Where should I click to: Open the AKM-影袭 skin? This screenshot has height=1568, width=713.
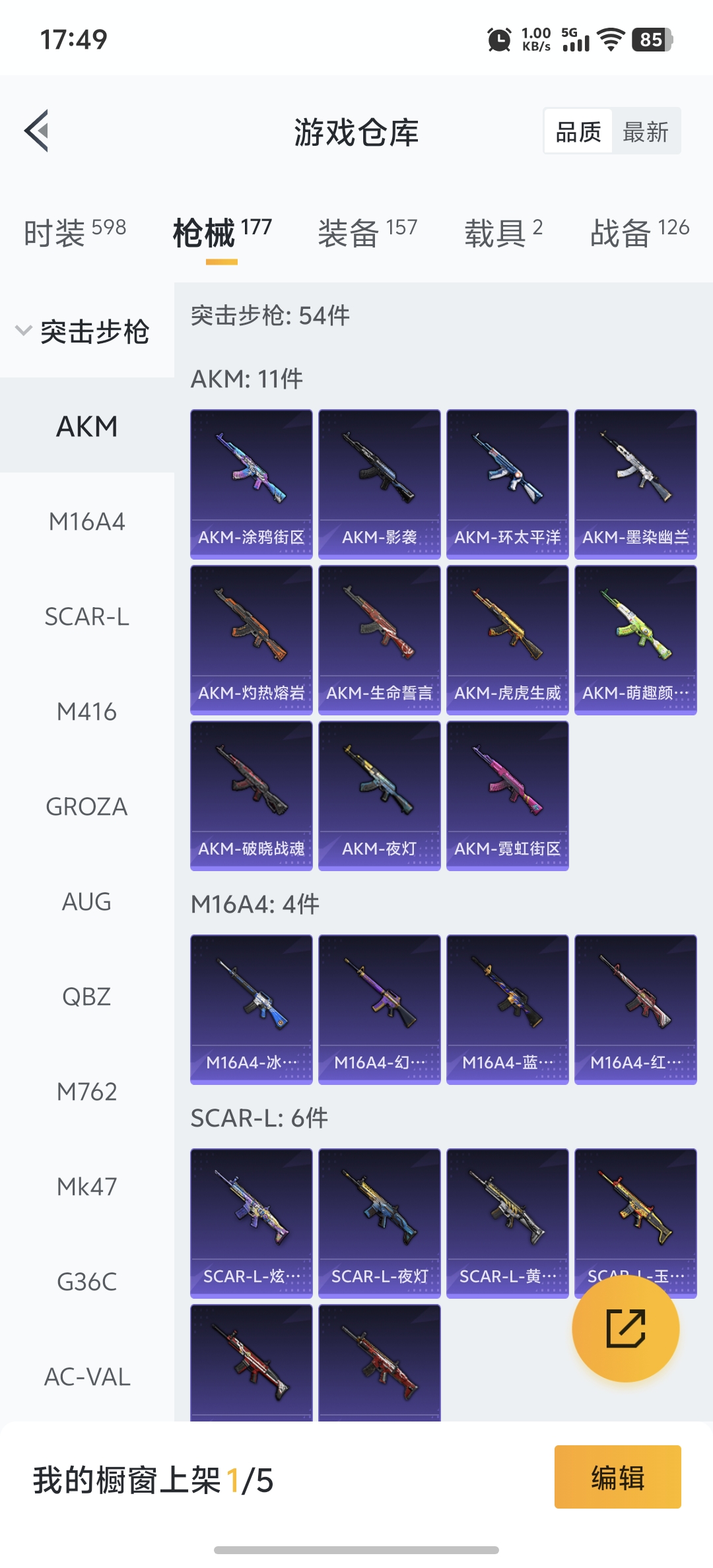coord(380,484)
